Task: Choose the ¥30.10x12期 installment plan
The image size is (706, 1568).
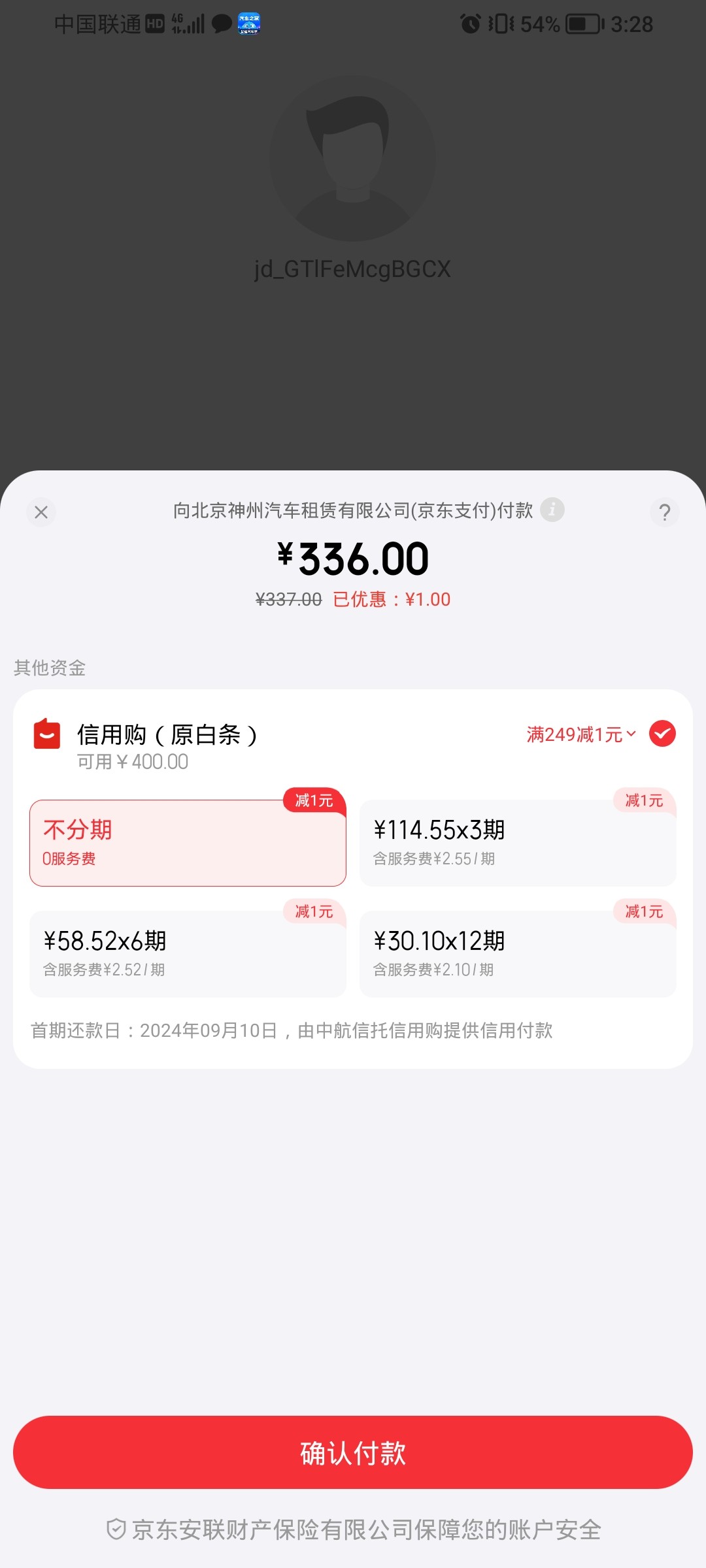Action: coord(518,954)
